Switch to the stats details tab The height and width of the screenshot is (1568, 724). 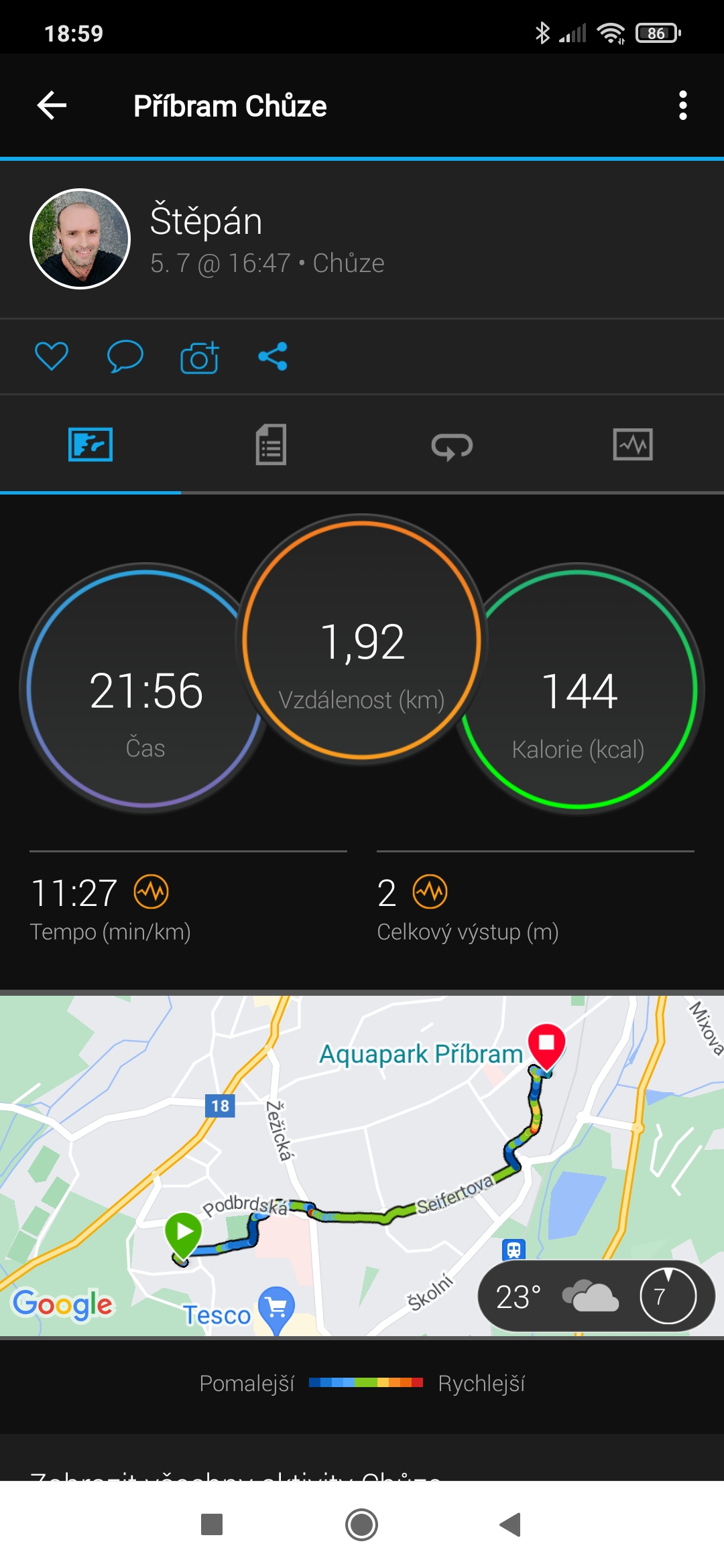pos(271,445)
